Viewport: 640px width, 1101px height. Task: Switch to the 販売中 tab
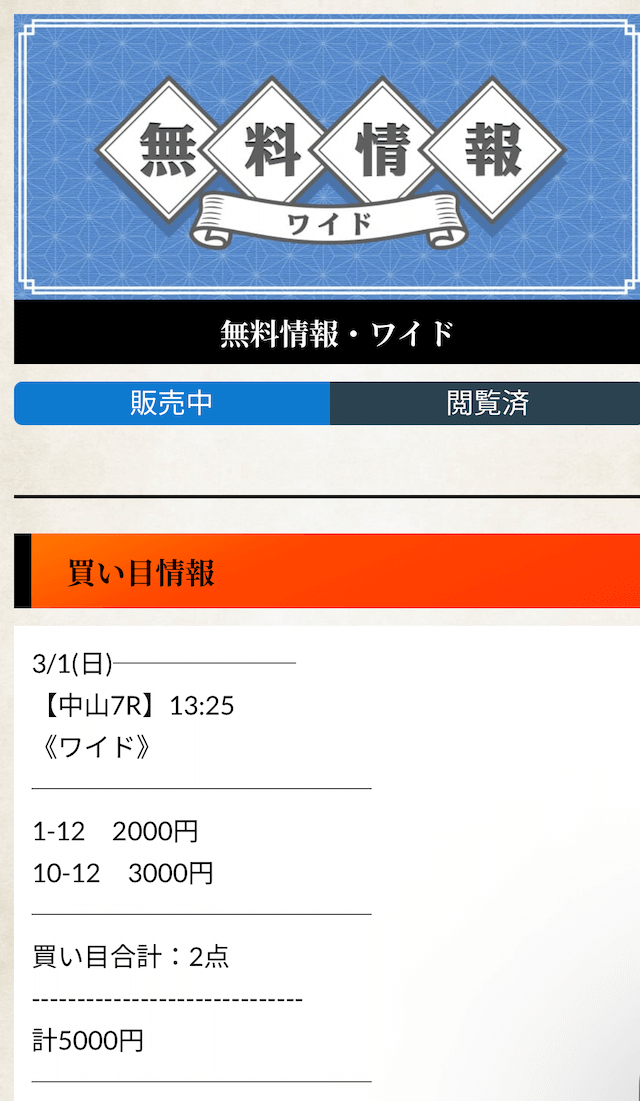(172, 403)
